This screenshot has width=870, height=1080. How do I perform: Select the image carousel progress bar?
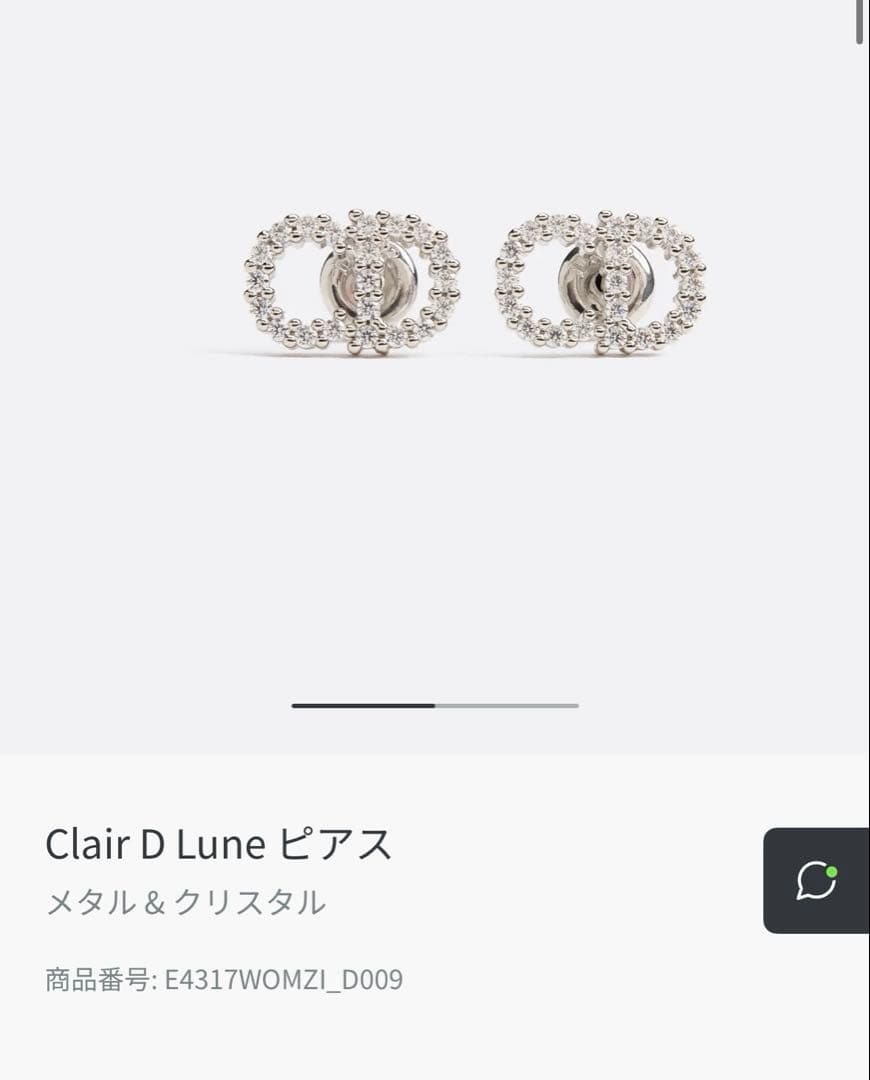coord(435,706)
